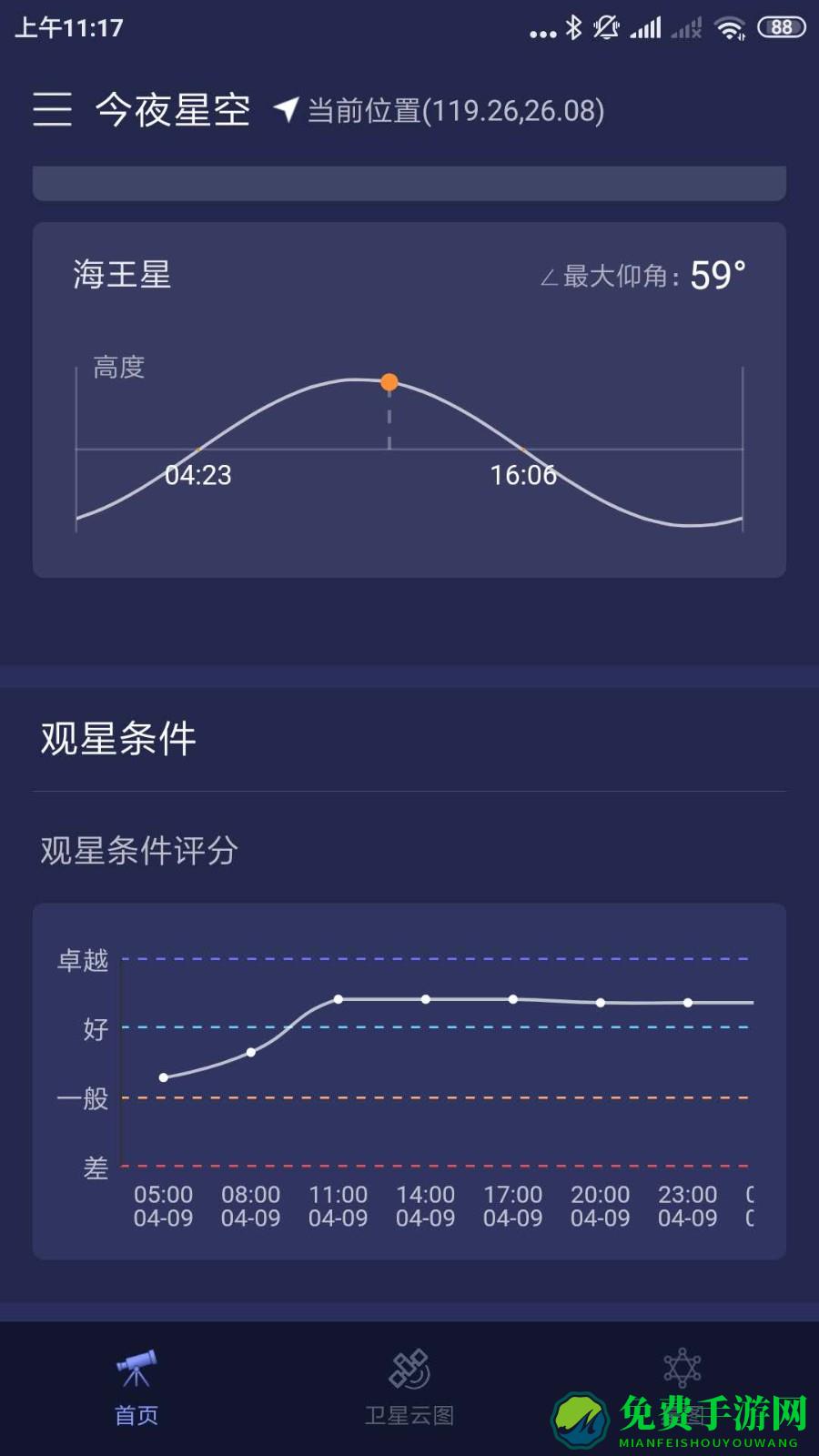The height and width of the screenshot is (1456, 819).
Task: Open the hamburger navigation menu
Action: (54, 109)
